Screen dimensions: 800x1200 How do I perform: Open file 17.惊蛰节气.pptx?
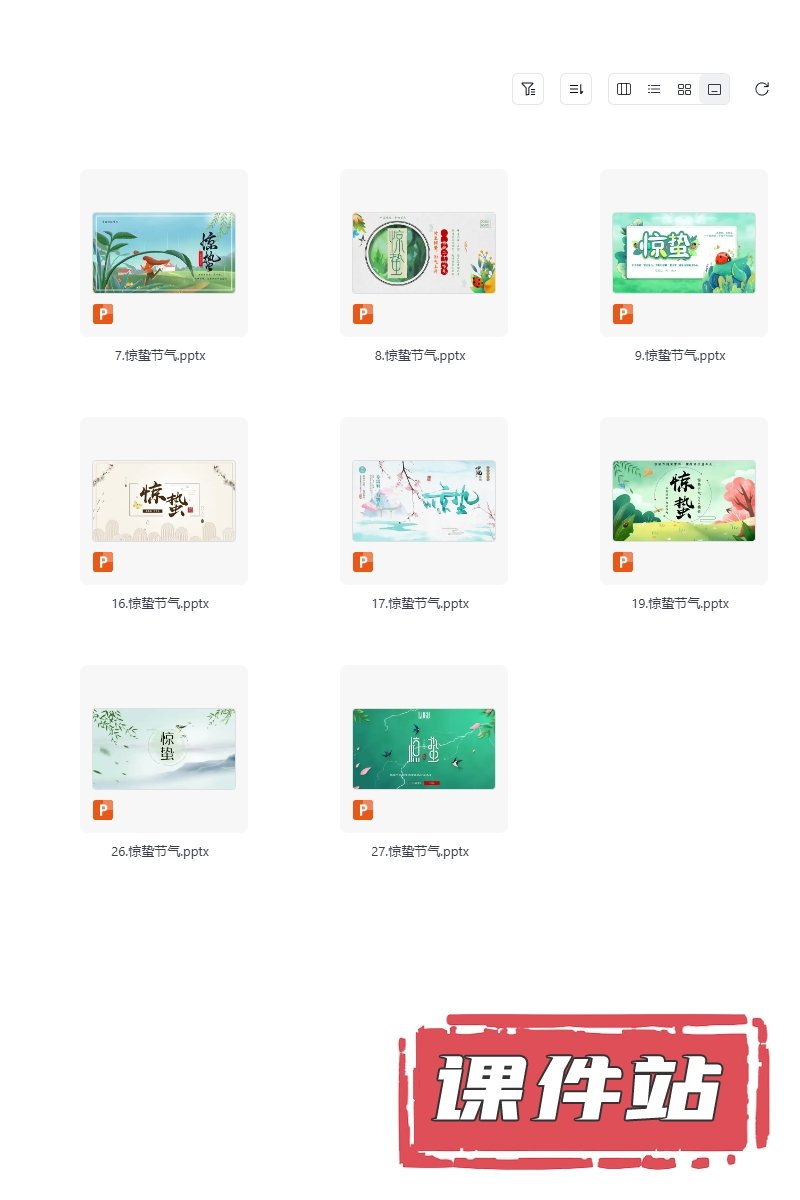click(x=424, y=501)
